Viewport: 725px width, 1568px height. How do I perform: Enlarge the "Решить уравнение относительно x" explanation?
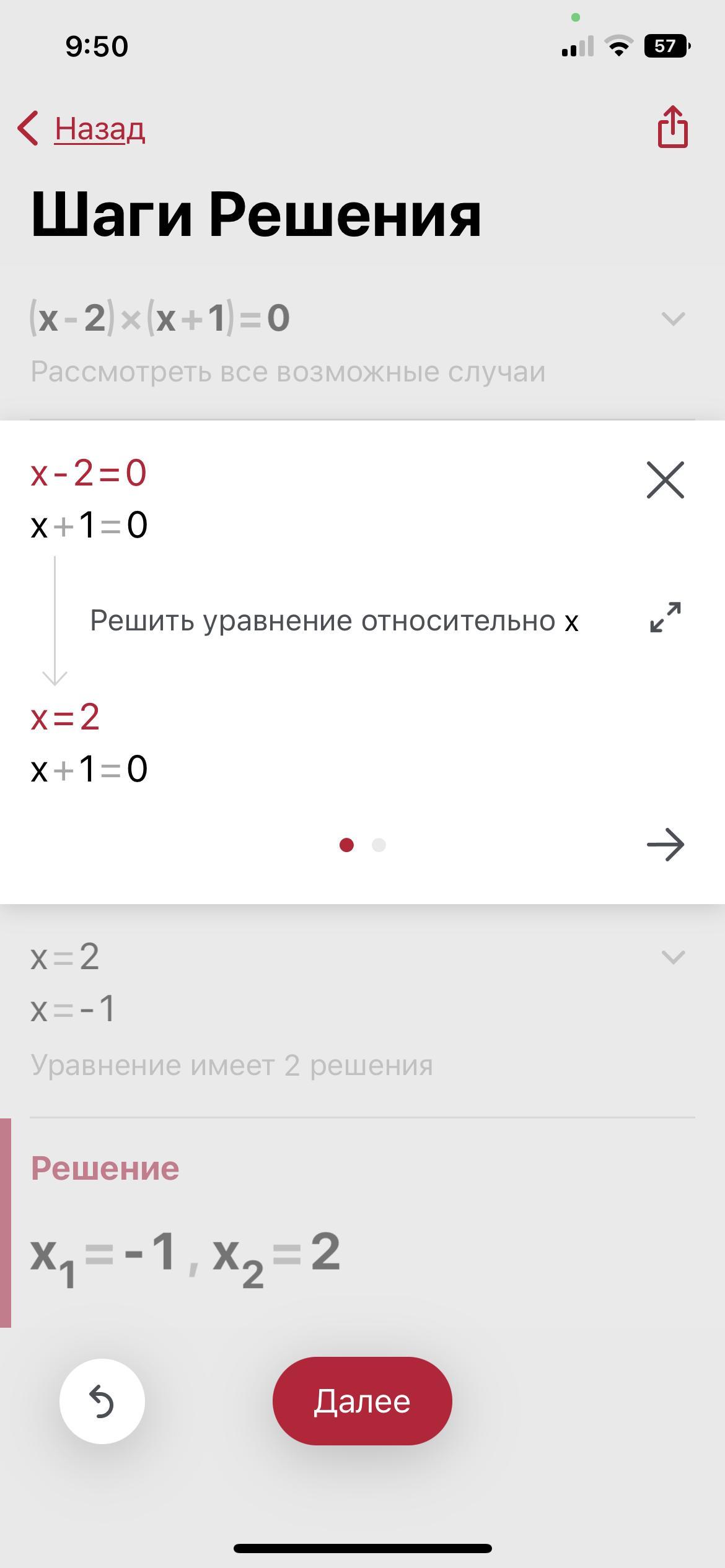[x=666, y=617]
